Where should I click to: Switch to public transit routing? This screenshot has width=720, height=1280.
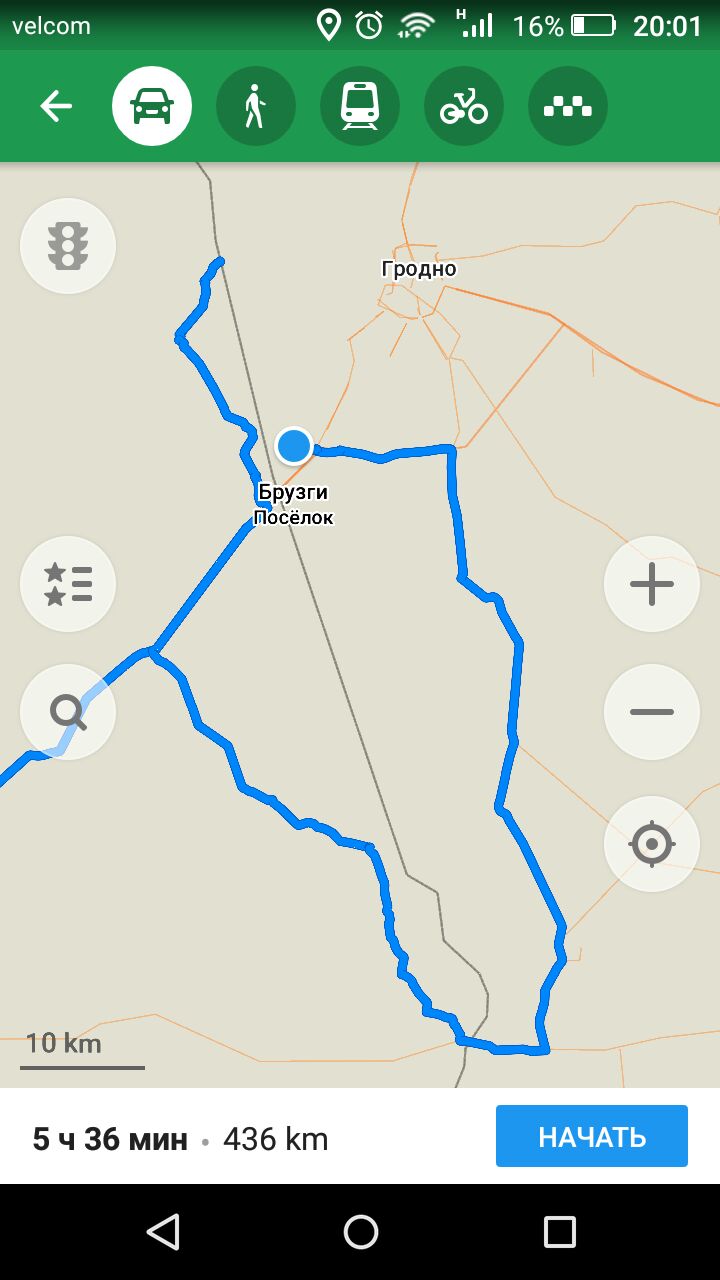point(360,106)
